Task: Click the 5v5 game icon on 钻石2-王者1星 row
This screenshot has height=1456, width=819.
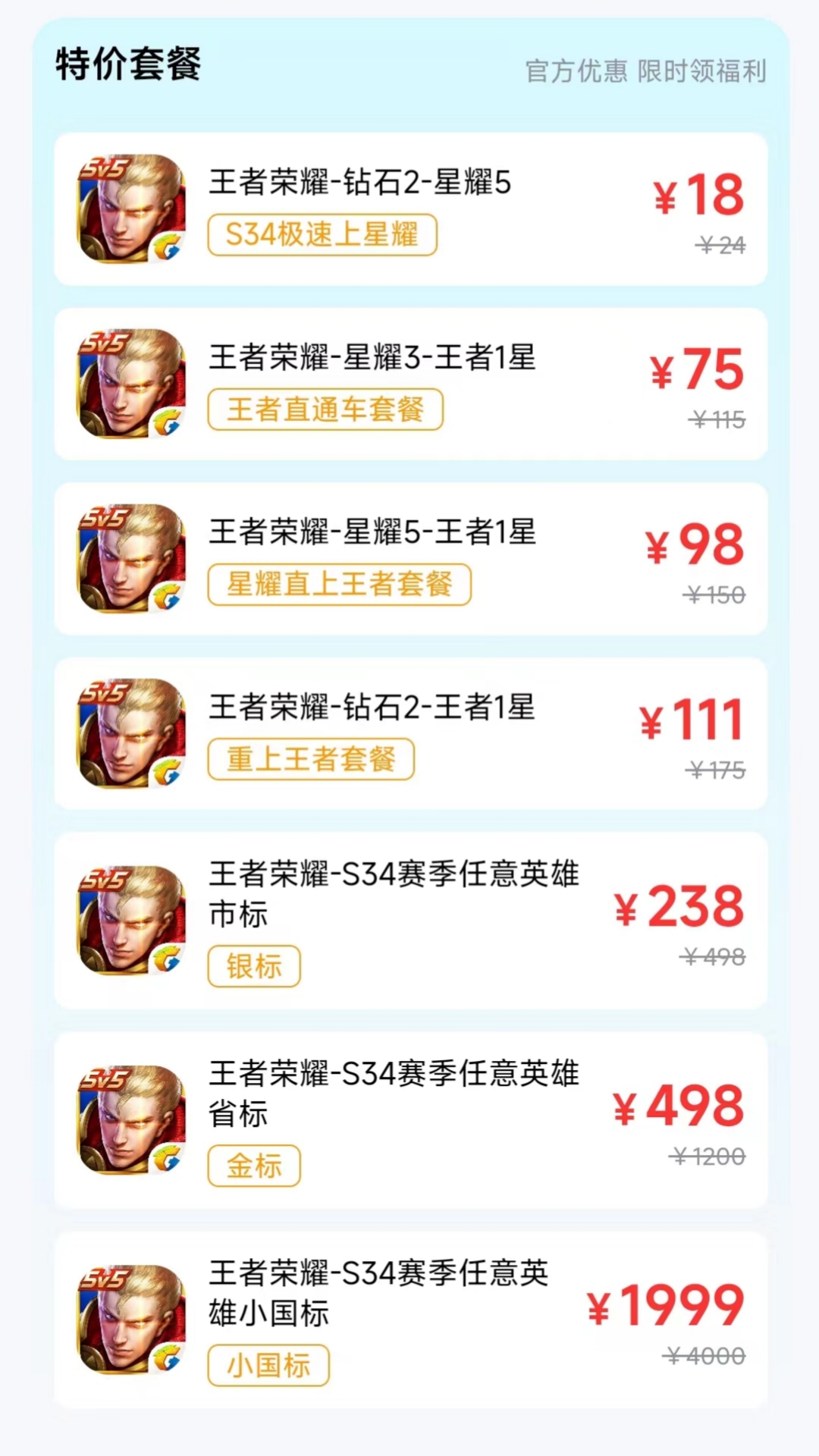Action: (130, 733)
